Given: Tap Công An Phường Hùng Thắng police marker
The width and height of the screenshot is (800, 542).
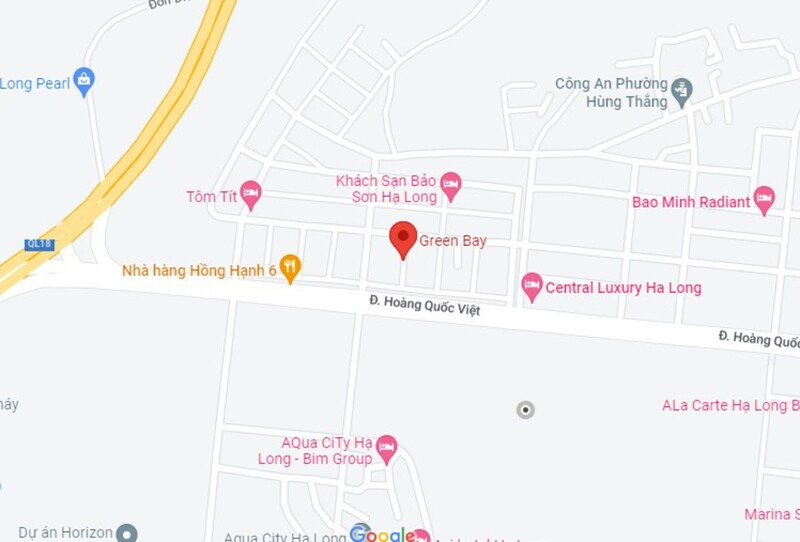Looking at the screenshot, I should (x=682, y=91).
